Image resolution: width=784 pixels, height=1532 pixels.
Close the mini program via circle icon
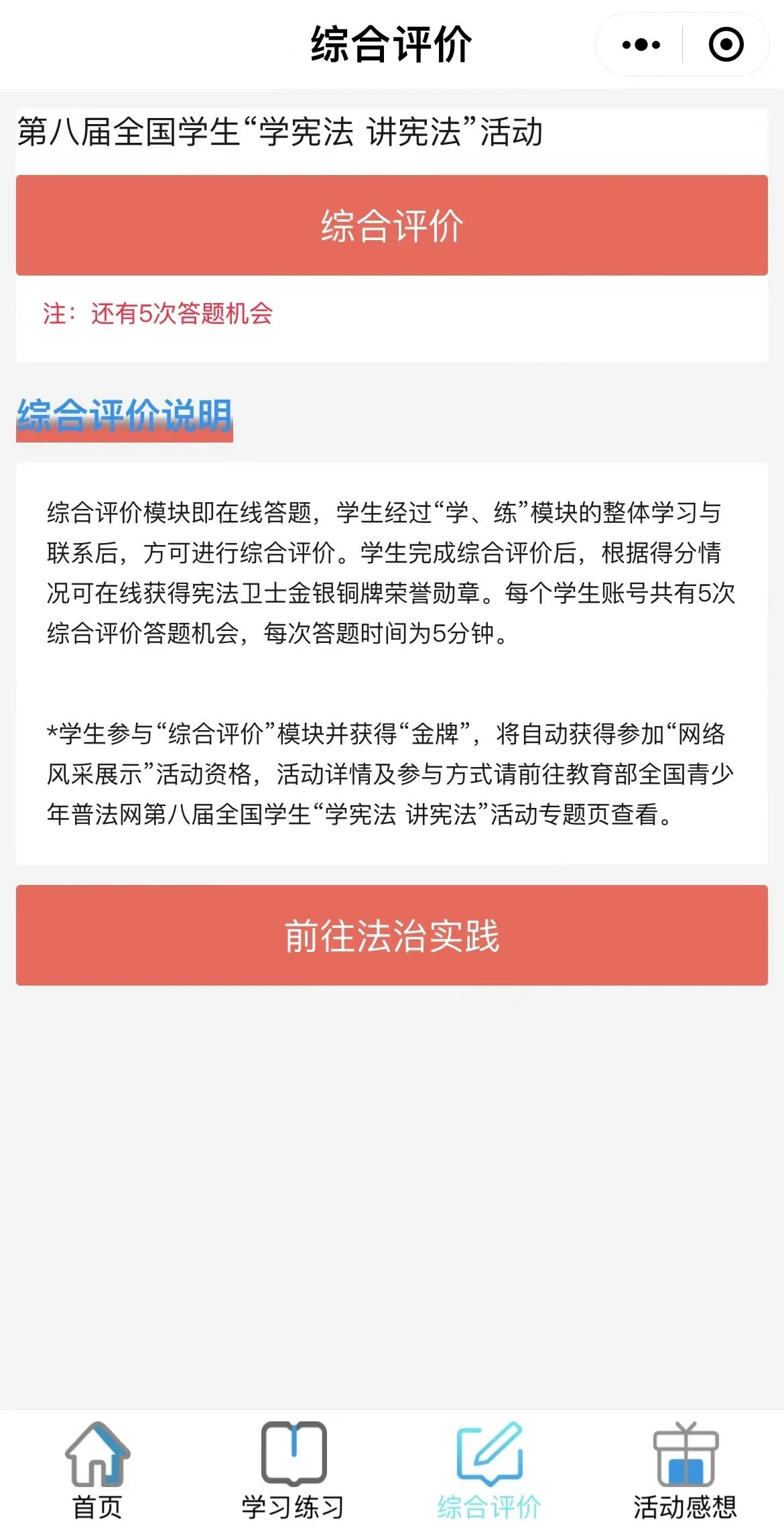click(x=726, y=45)
